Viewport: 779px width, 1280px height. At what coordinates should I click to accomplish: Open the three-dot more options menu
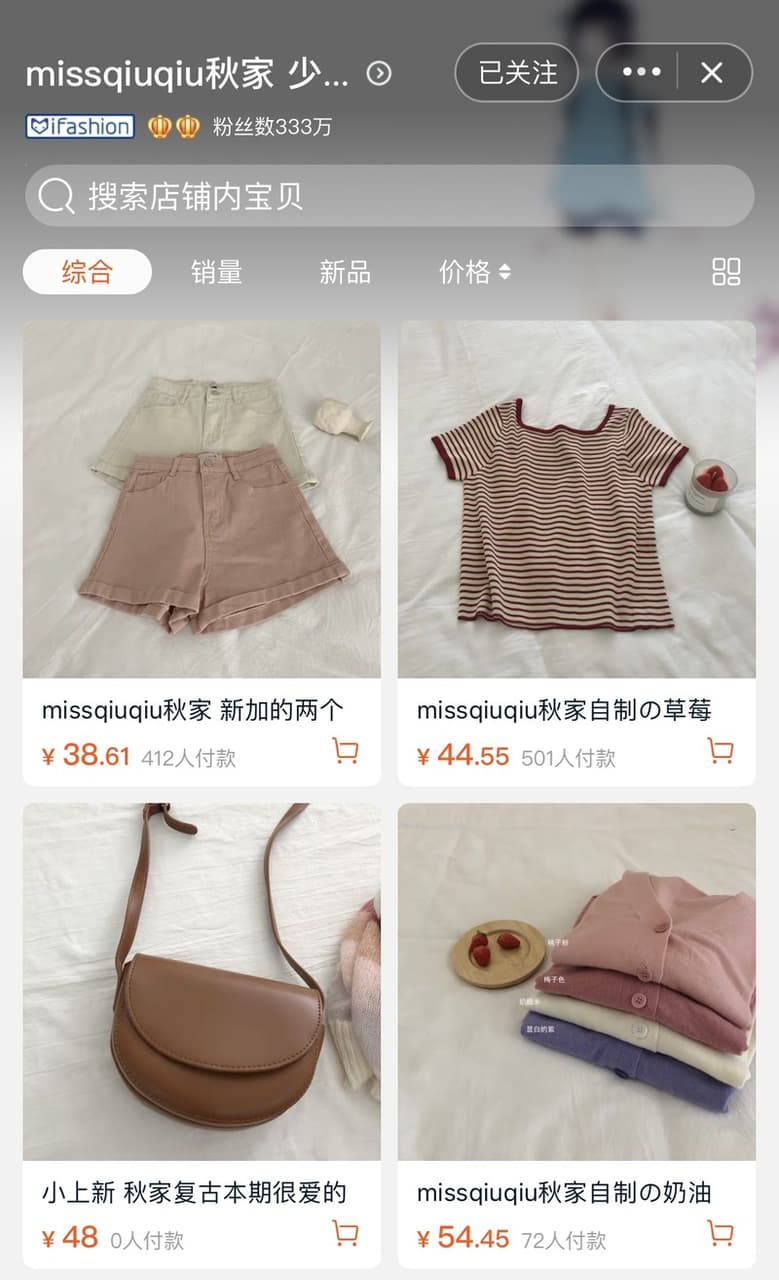point(641,73)
